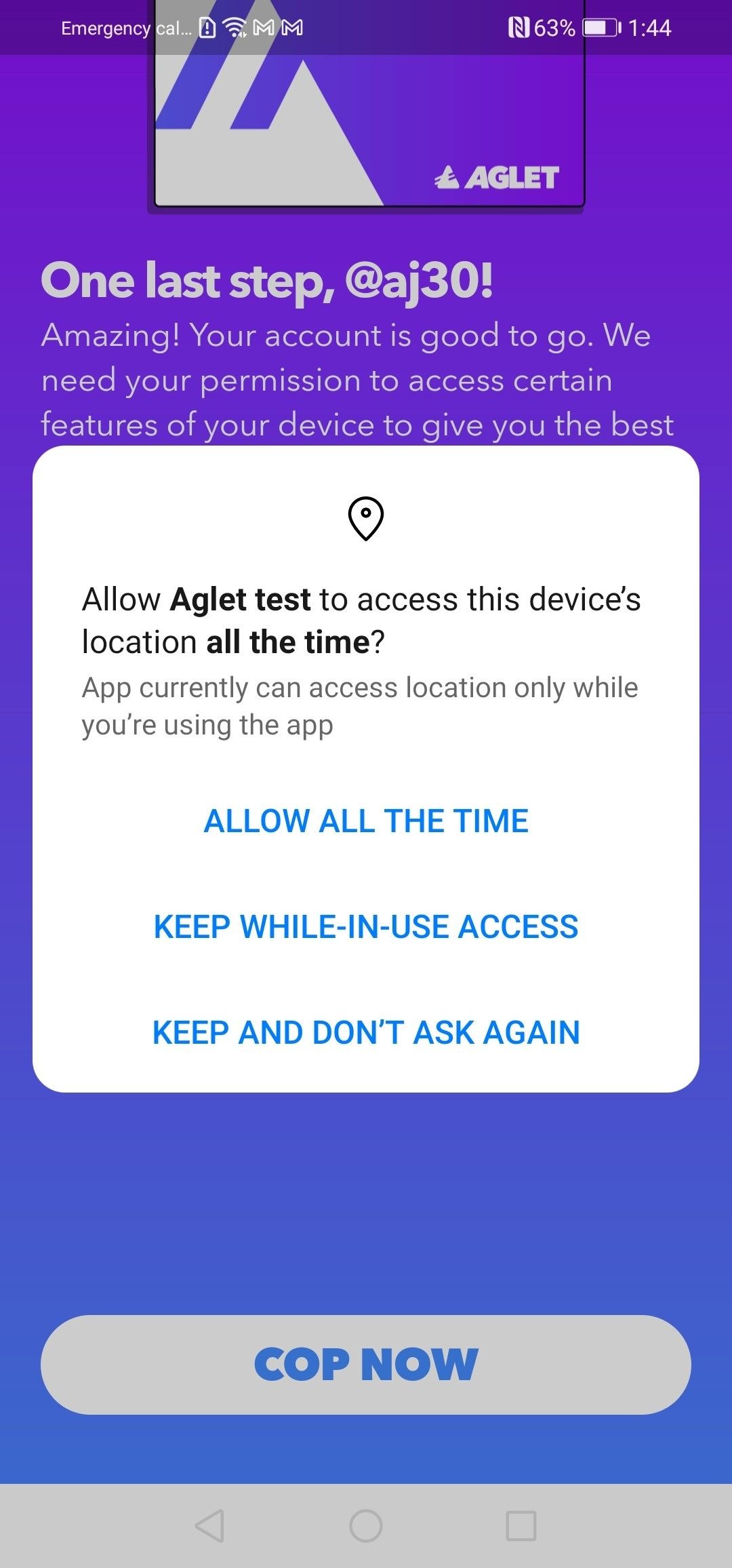
Task: Tap the Cop Now button
Action: (x=366, y=1365)
